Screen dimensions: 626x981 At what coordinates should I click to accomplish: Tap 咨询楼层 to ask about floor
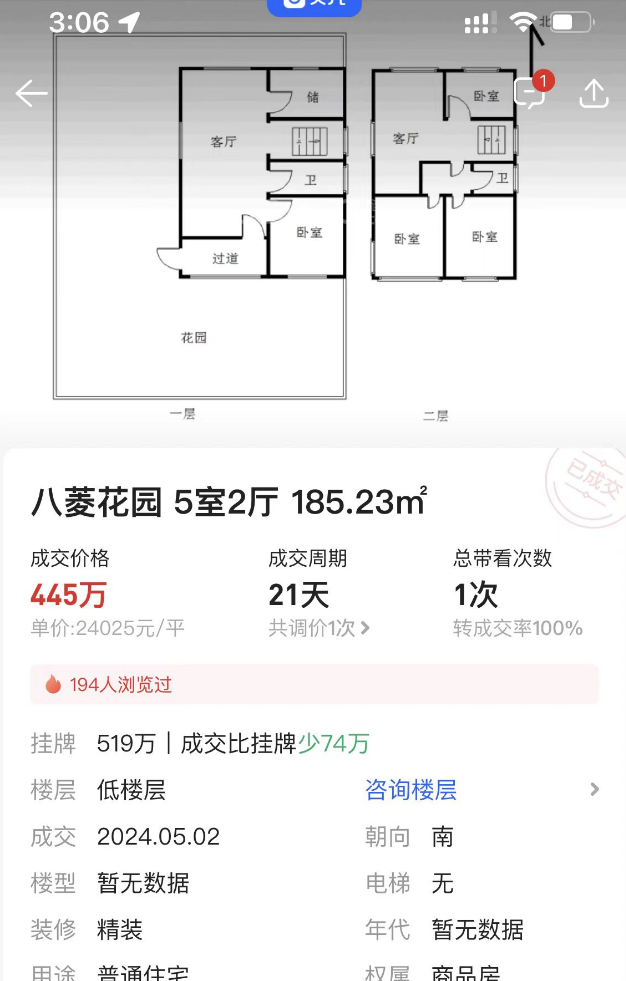point(411,790)
